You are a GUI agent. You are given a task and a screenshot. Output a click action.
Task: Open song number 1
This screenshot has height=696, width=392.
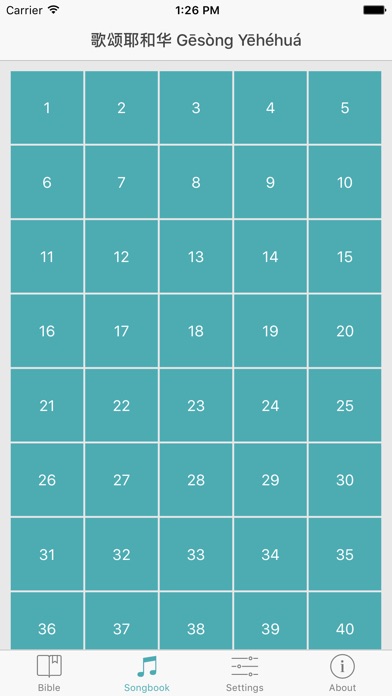point(47,107)
